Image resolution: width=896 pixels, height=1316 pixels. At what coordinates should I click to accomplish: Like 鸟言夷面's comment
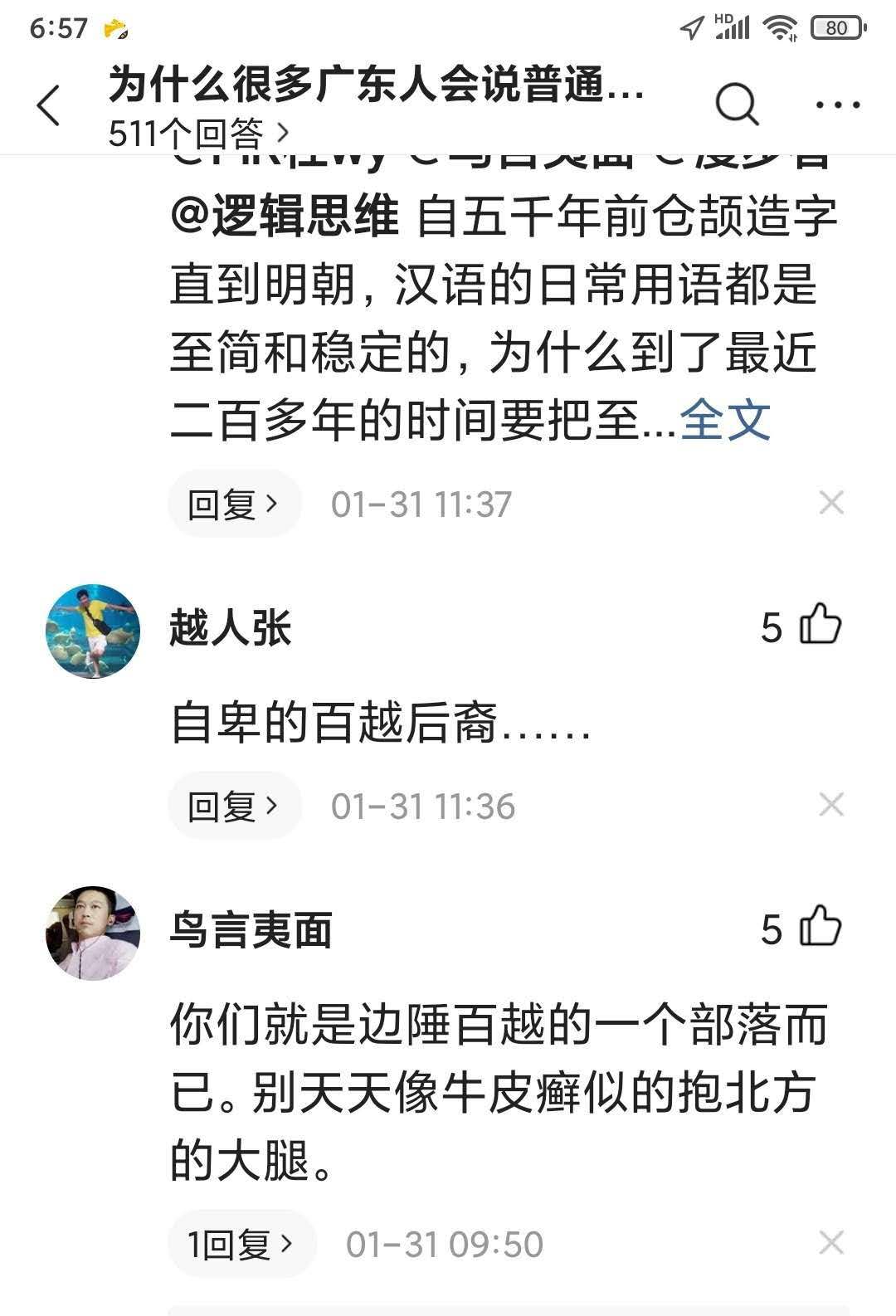coord(820,927)
